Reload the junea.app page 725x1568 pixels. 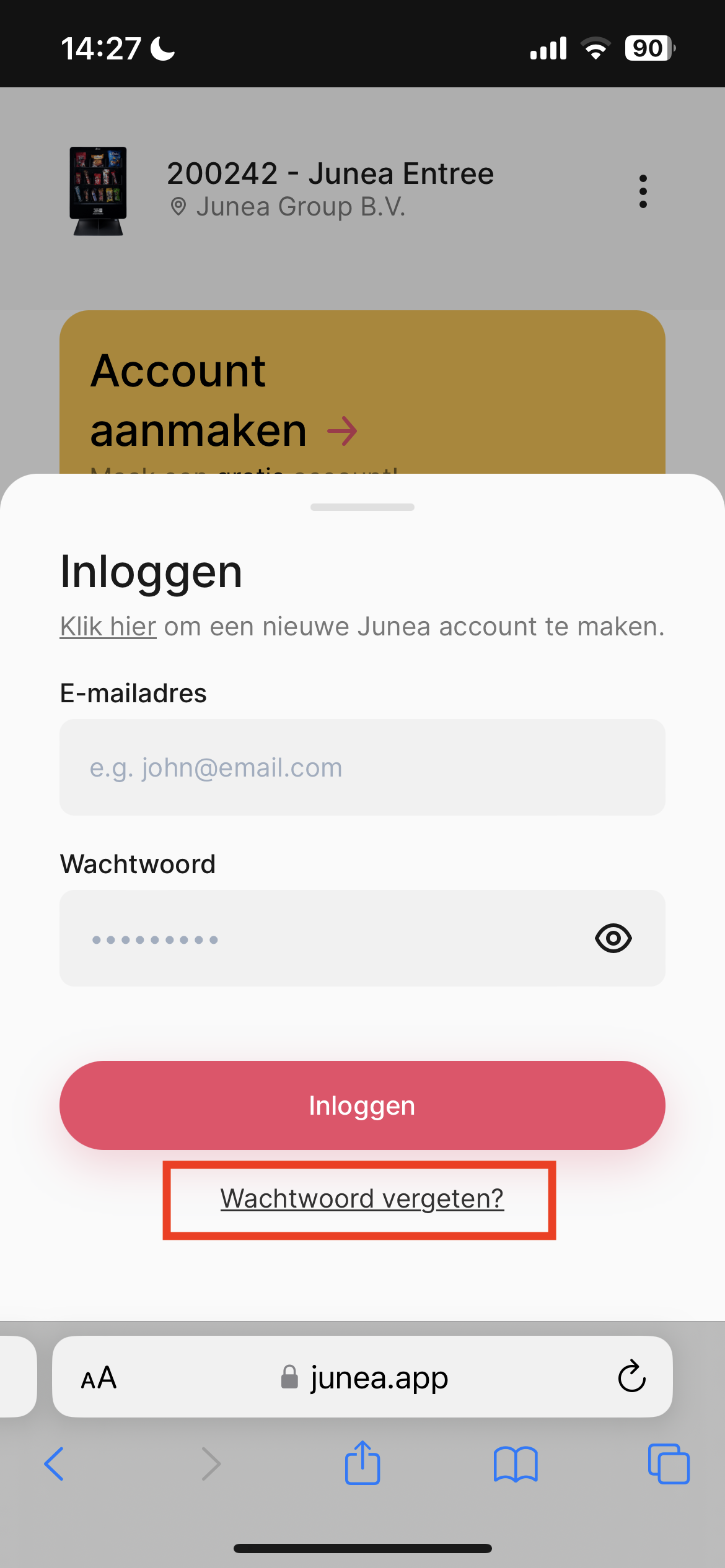pyautogui.click(x=631, y=1377)
